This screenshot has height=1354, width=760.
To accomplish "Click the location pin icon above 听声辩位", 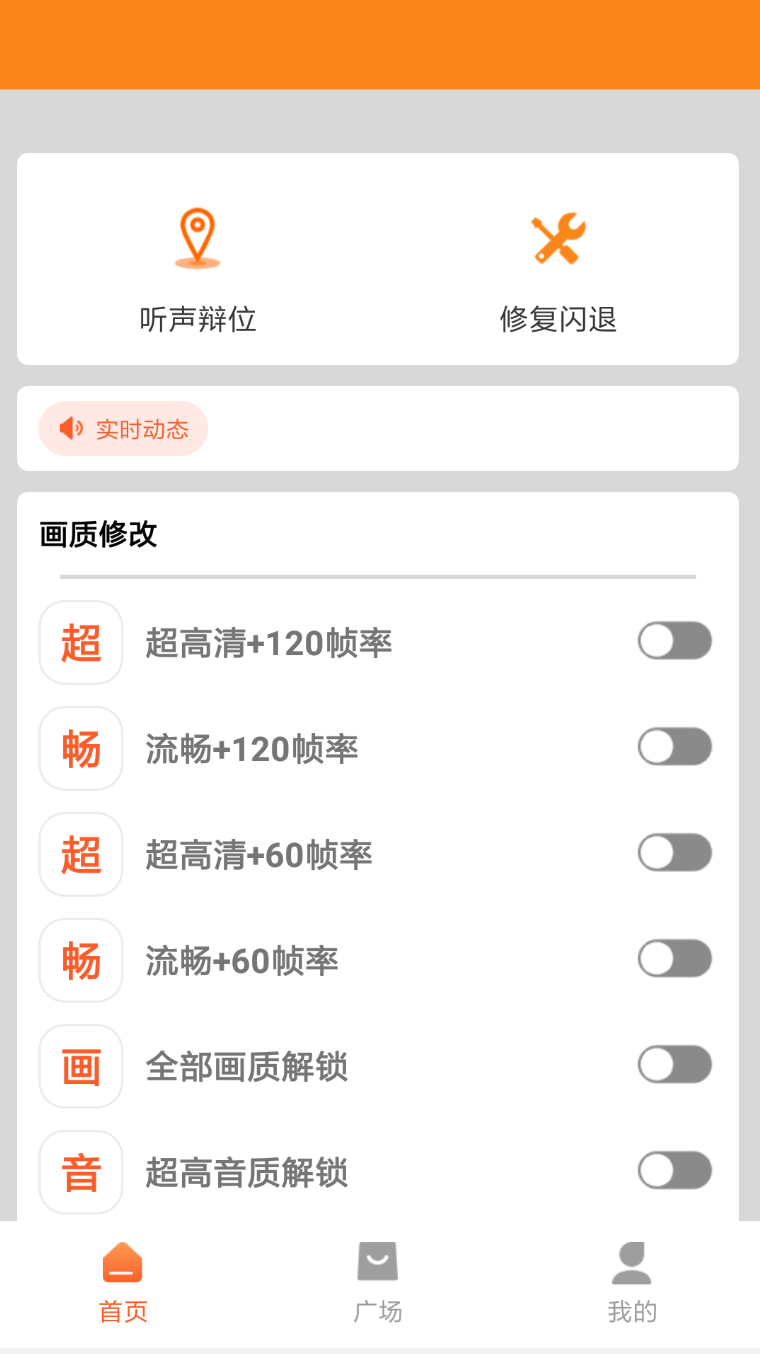I will [x=197, y=237].
